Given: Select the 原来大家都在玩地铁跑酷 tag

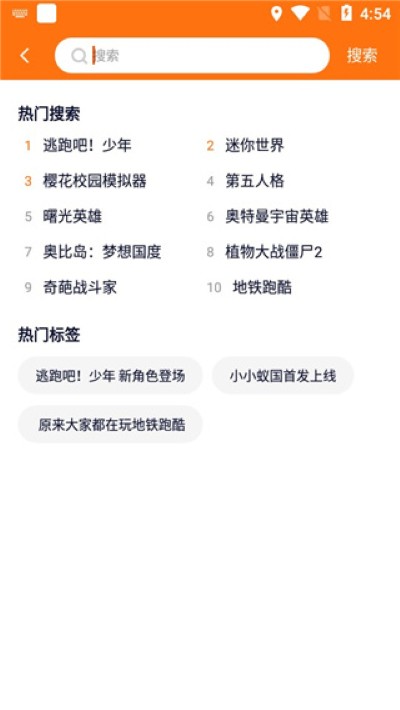Looking at the screenshot, I should pyautogui.click(x=110, y=424).
